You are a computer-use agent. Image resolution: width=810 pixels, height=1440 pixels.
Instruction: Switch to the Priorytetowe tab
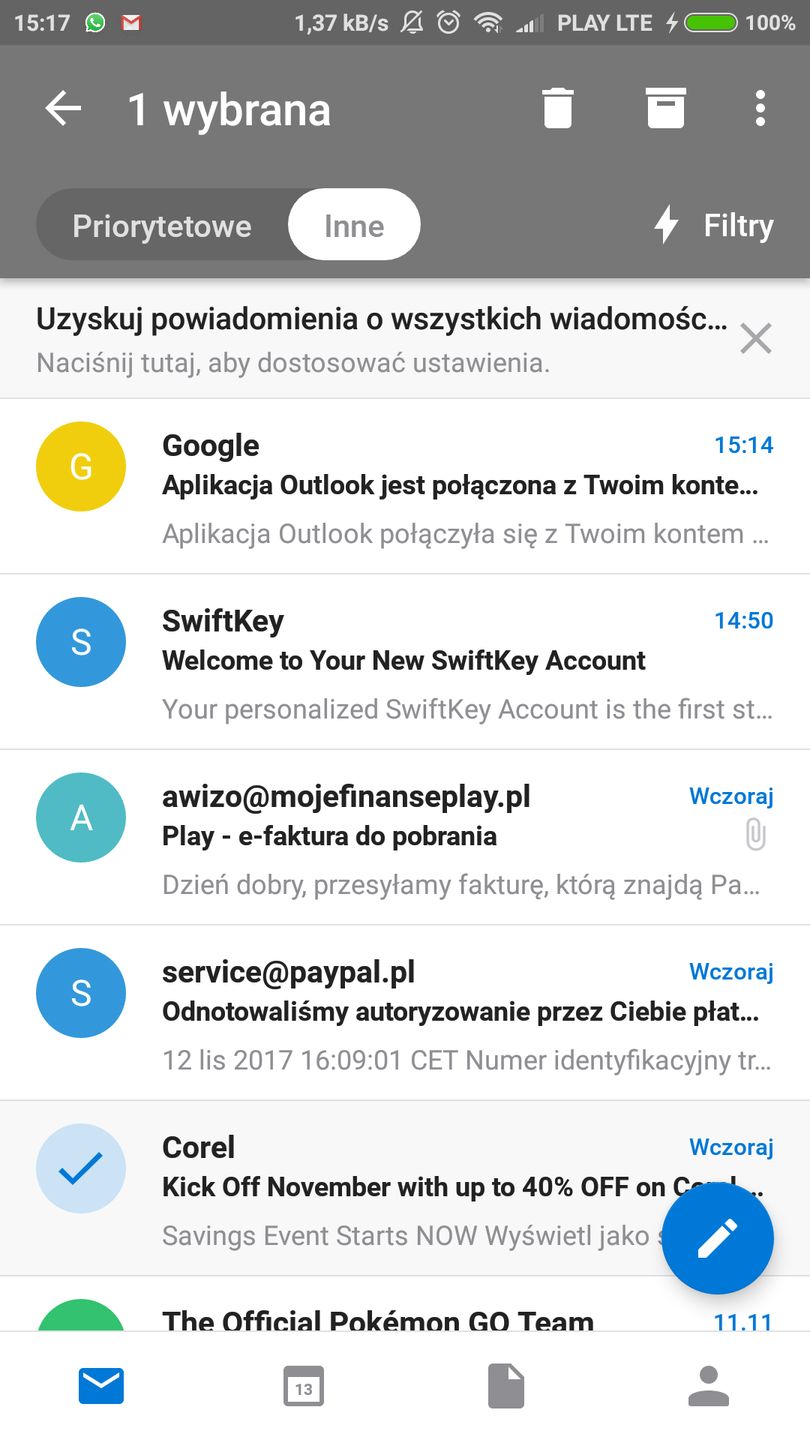163,225
